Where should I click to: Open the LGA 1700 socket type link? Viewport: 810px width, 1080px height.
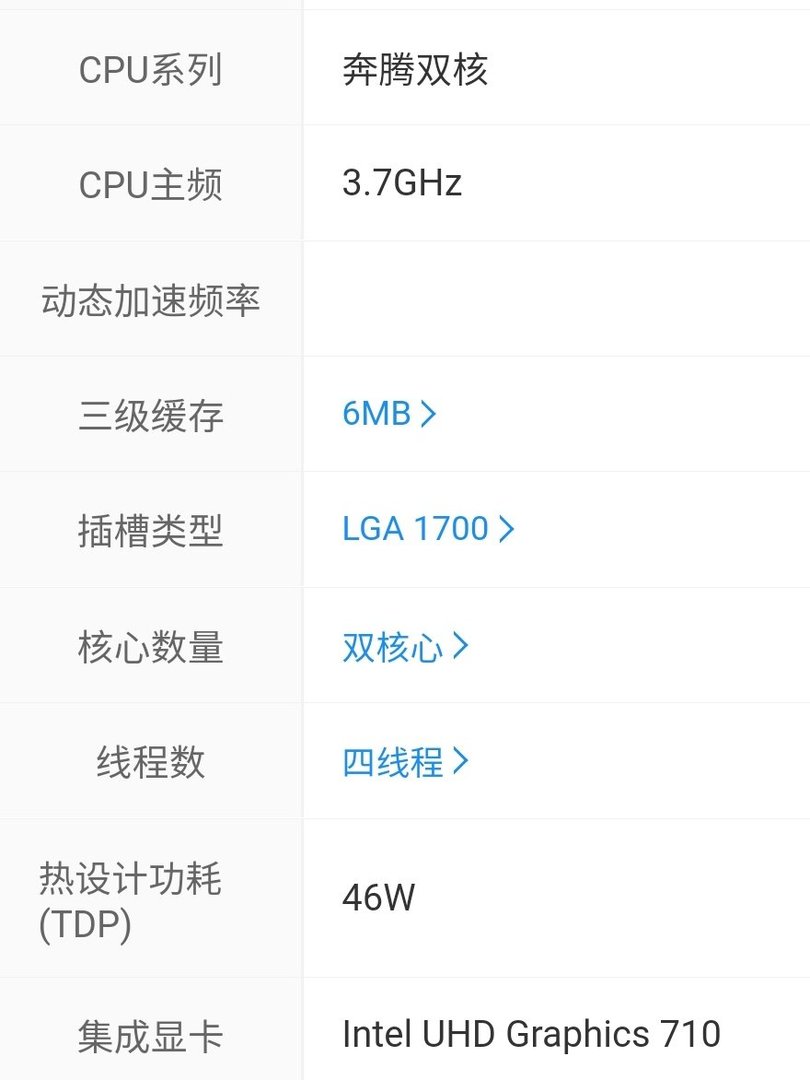click(x=416, y=528)
